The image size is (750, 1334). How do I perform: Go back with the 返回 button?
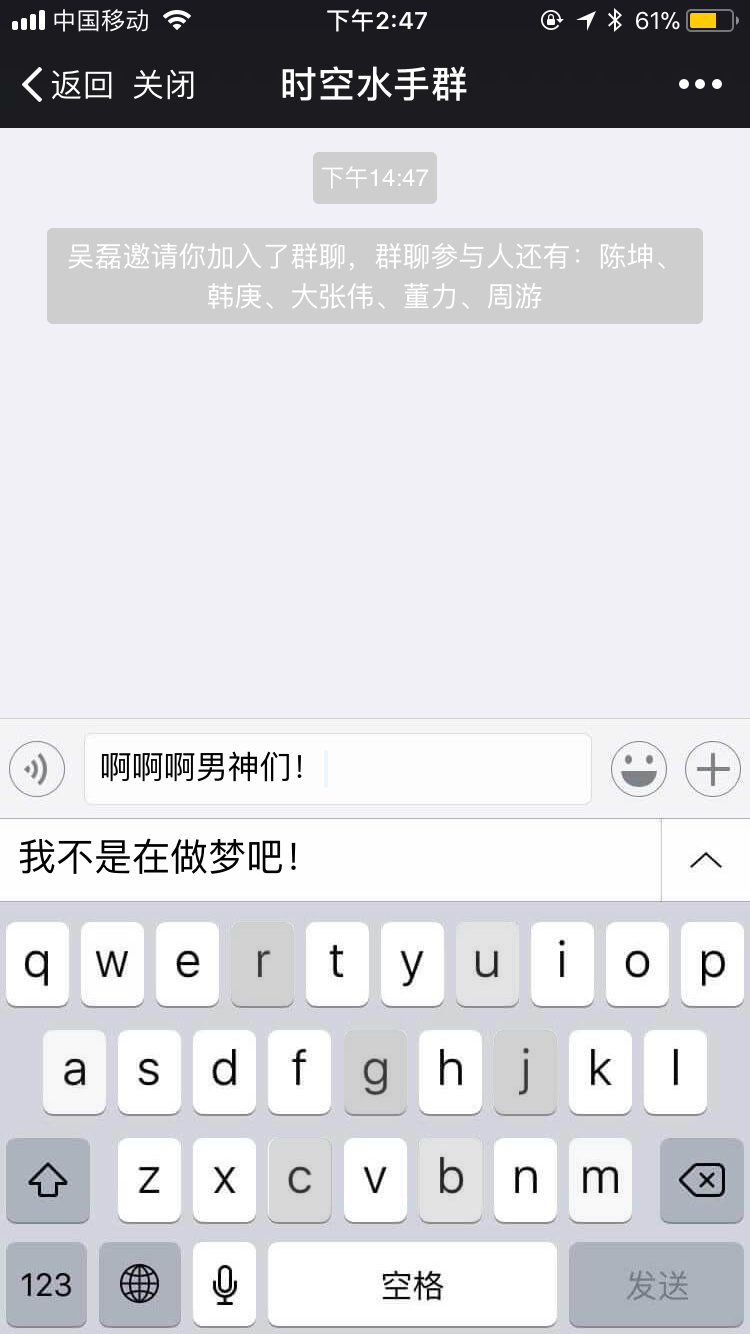[x=68, y=85]
